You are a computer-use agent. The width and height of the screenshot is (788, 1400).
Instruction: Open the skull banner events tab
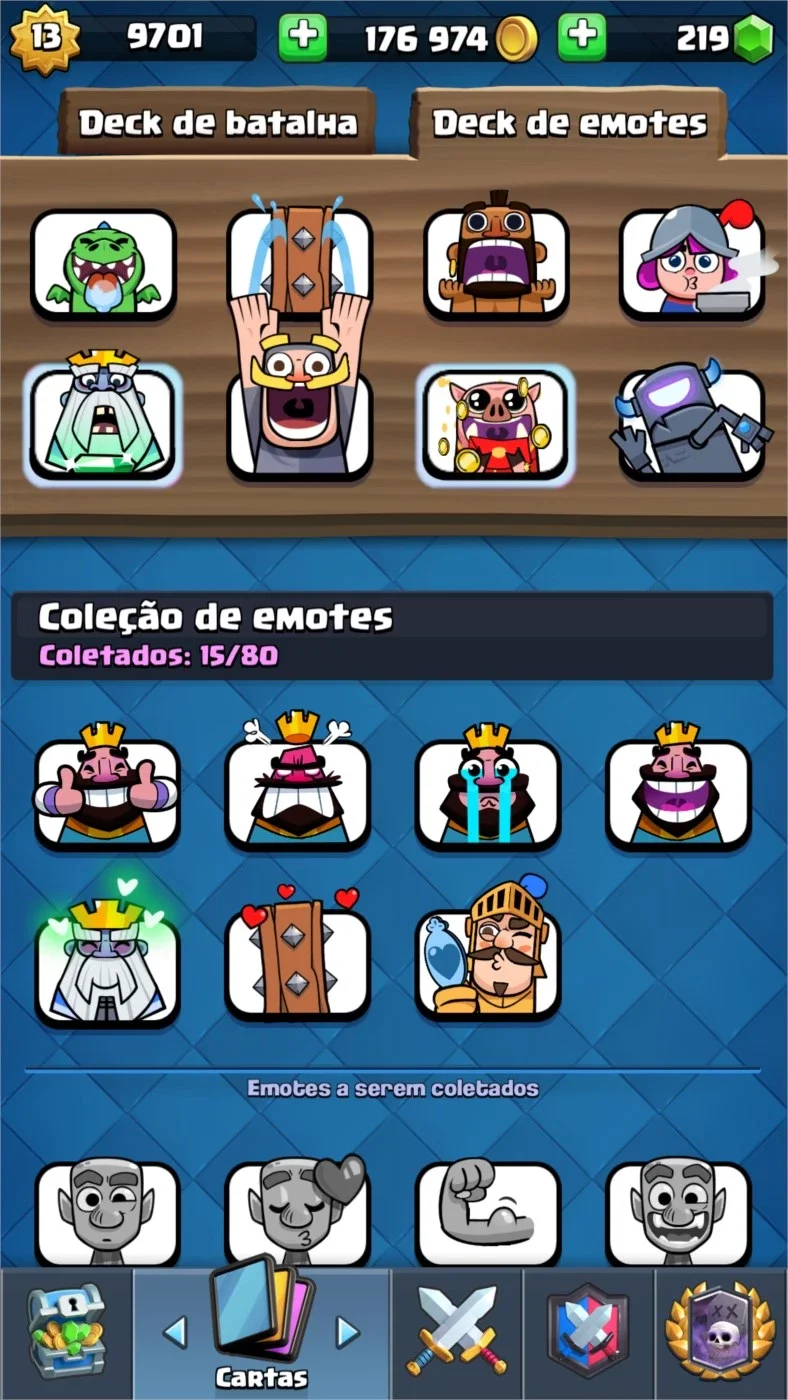pyautogui.click(x=721, y=1334)
